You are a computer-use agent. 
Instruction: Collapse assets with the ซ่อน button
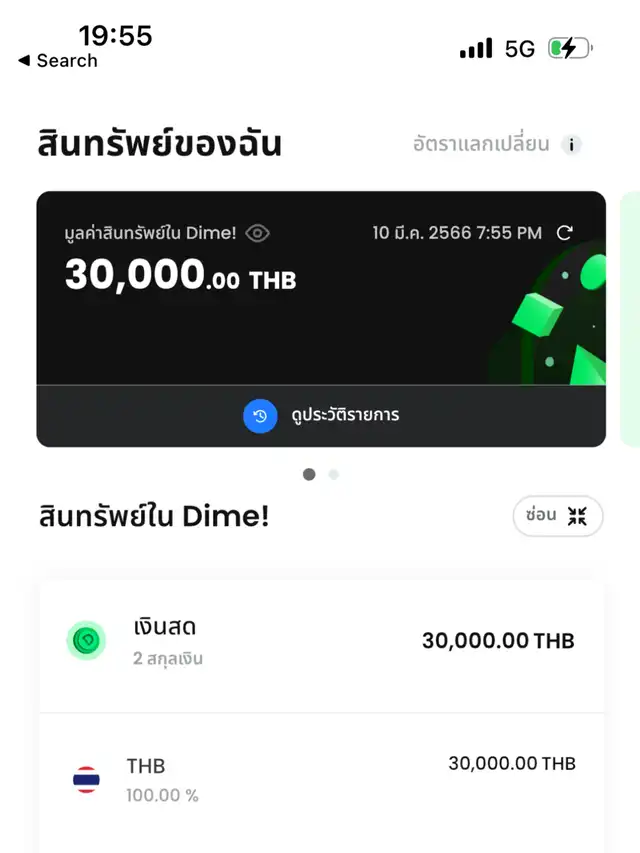click(557, 516)
